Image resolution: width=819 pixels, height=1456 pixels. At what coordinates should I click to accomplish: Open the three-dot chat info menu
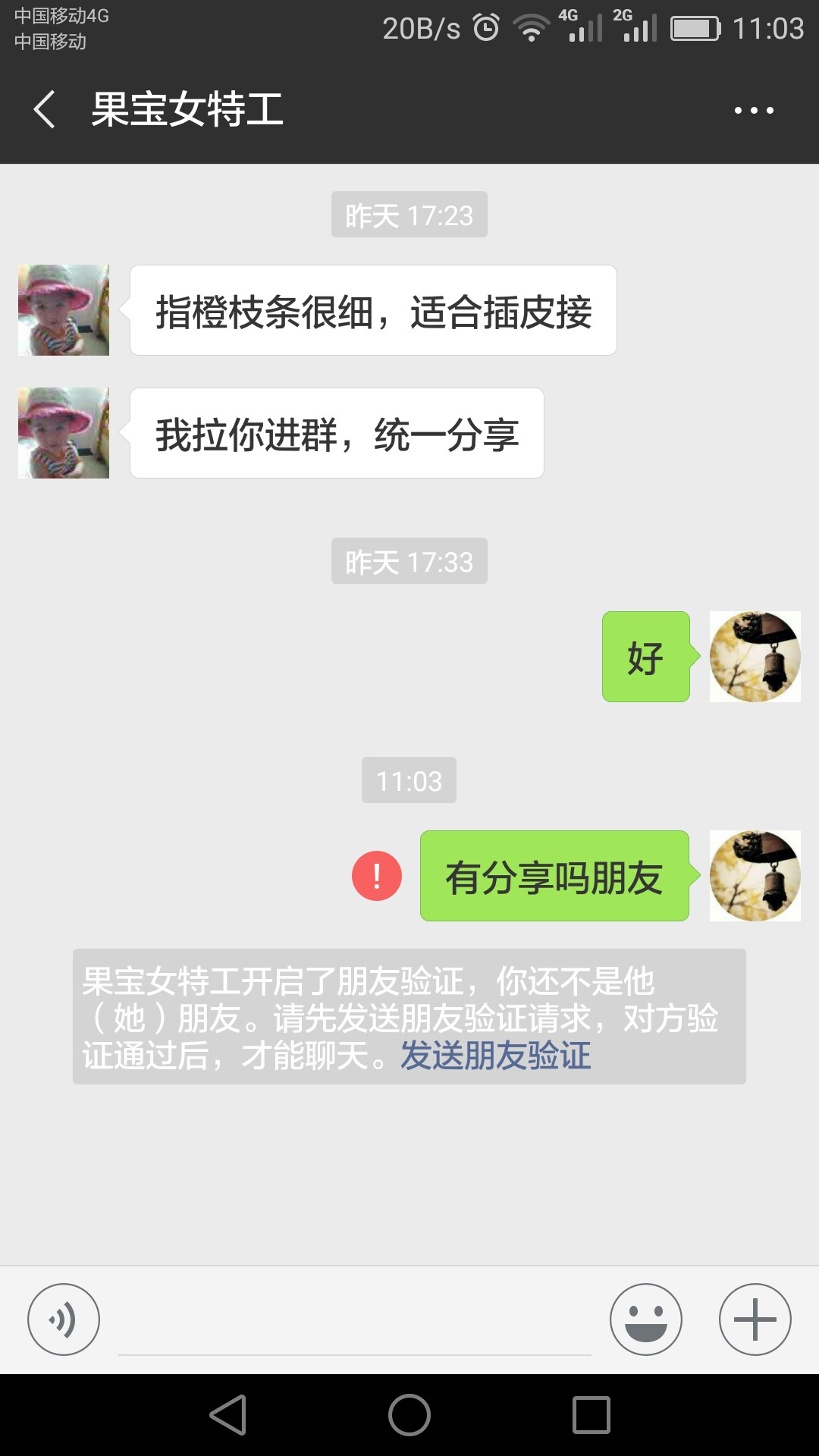point(754,110)
